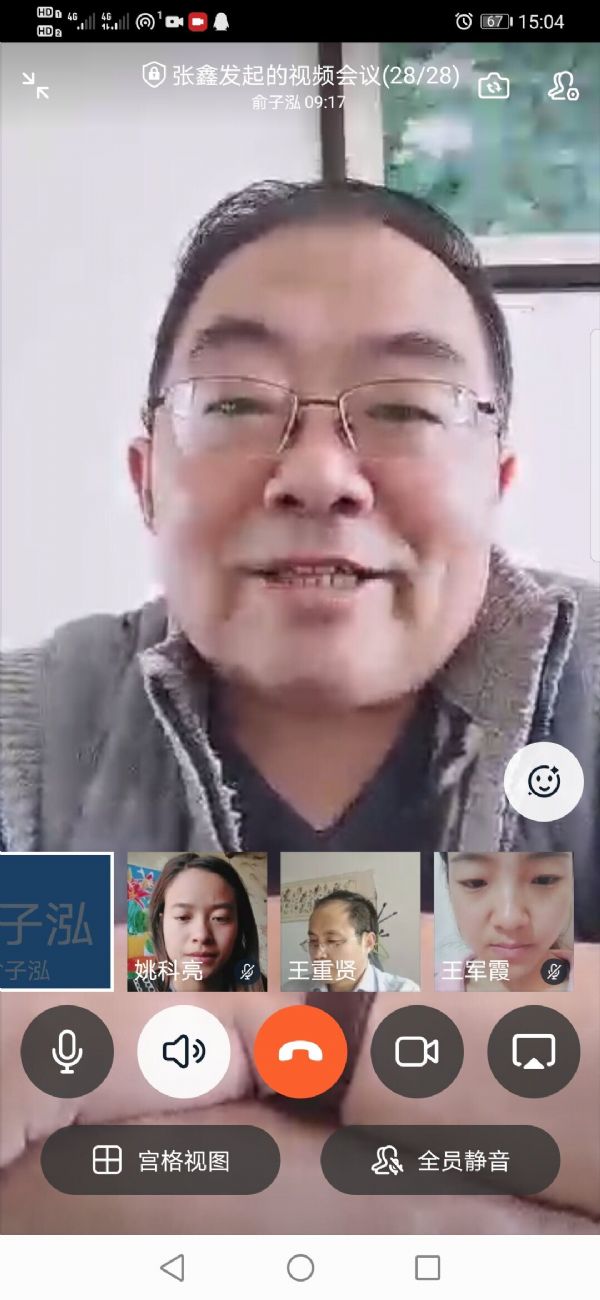600x1300 pixels.
Task: Open the beauty face effects button
Action: point(543,781)
